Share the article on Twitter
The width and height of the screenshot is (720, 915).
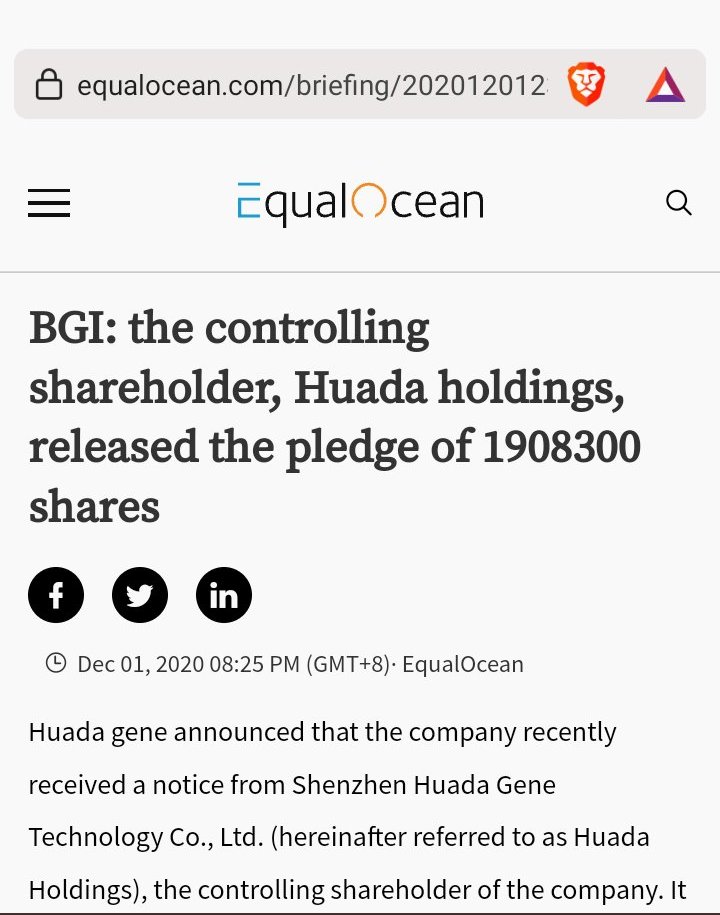pyautogui.click(x=140, y=596)
